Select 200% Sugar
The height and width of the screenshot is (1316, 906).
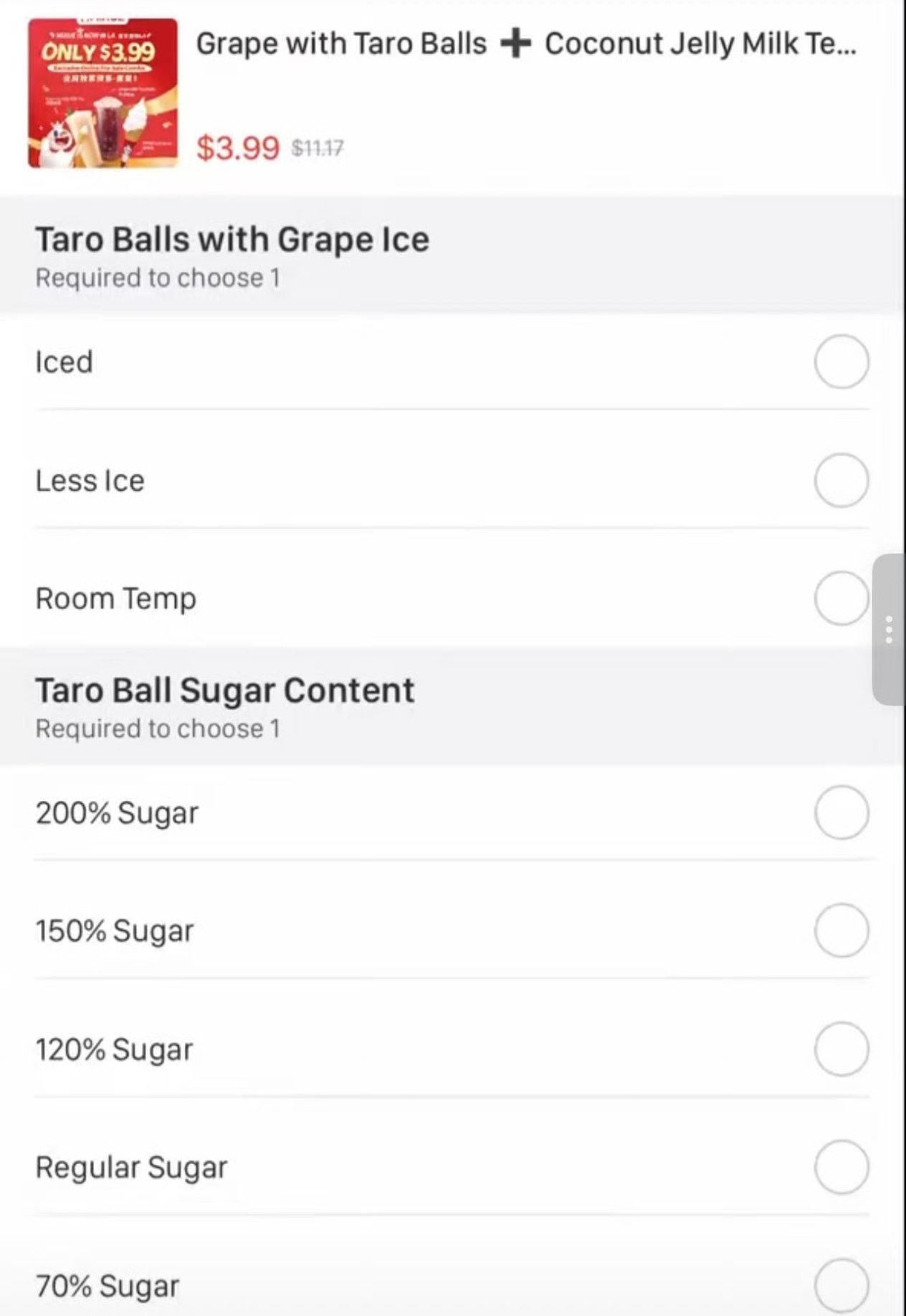(841, 812)
